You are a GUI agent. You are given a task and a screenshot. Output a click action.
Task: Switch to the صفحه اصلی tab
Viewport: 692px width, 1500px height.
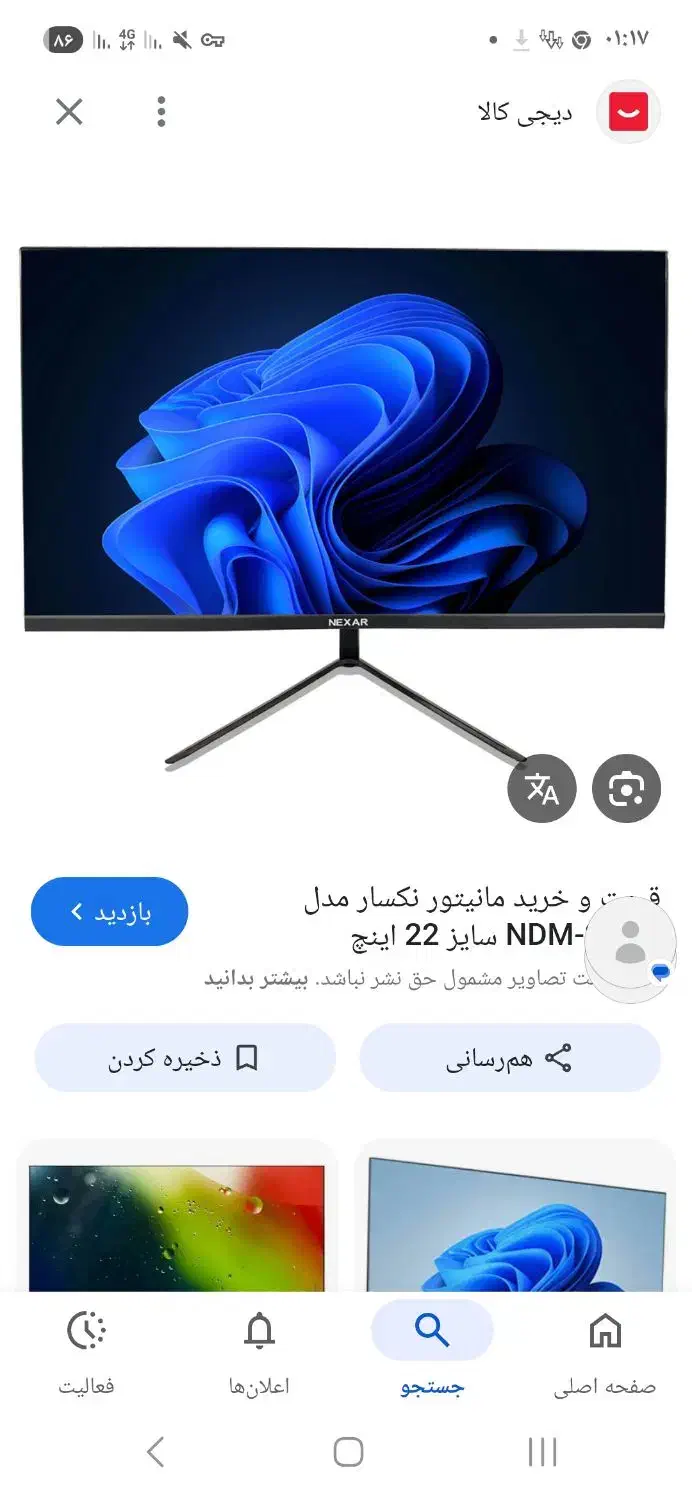[605, 1356]
